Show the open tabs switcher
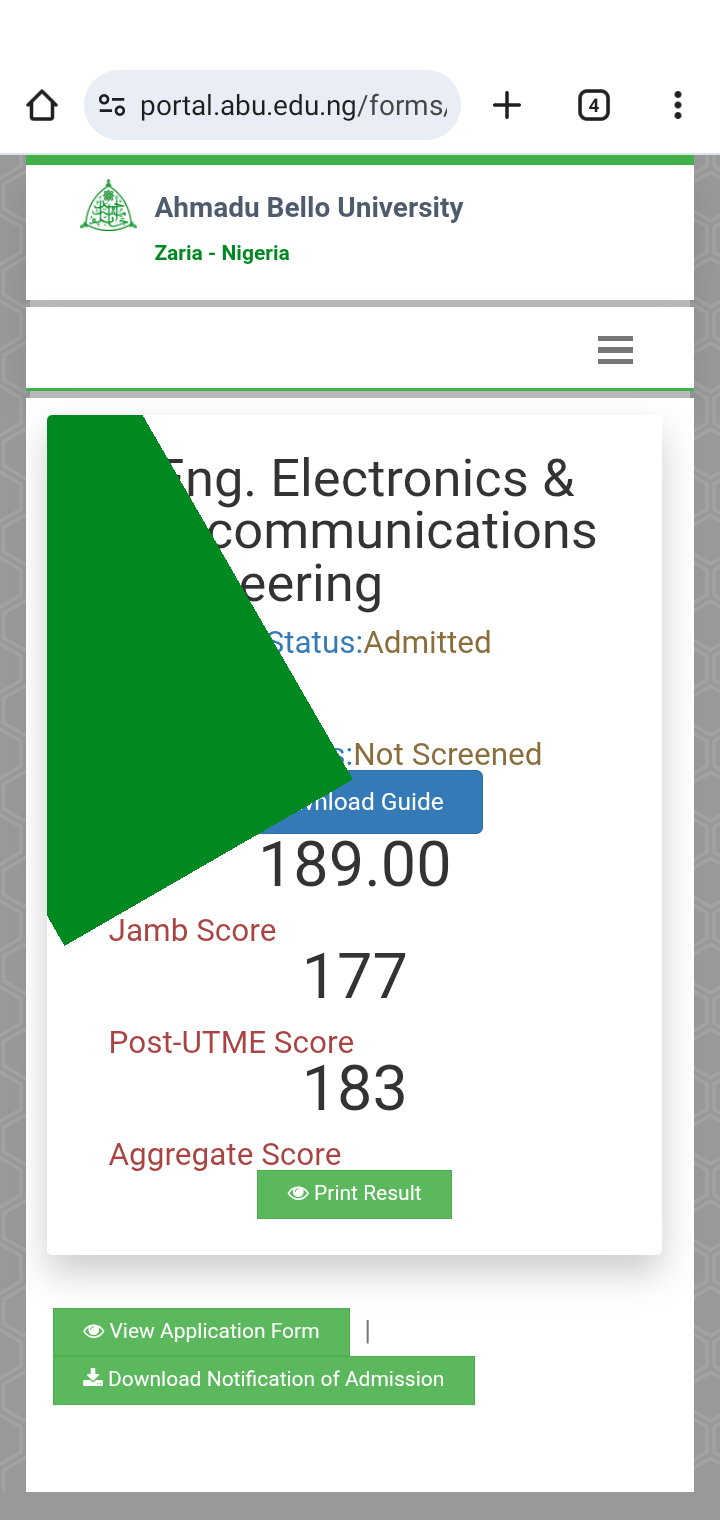The image size is (720, 1520). (x=593, y=105)
